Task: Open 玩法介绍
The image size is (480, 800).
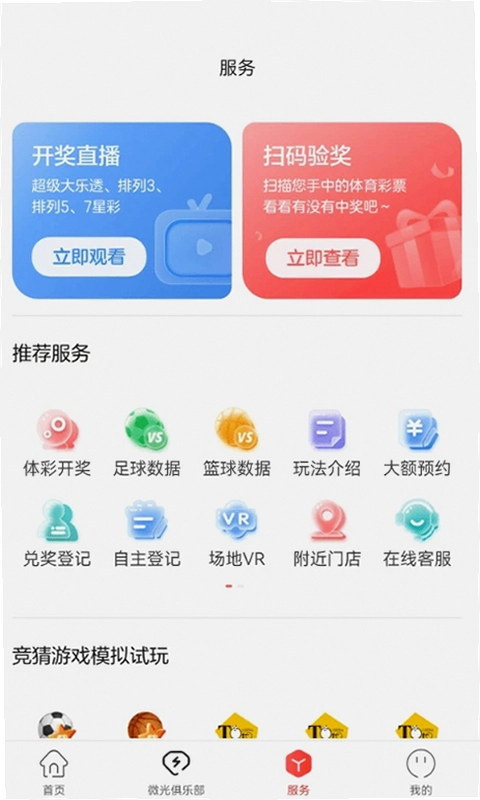Action: click(327, 443)
